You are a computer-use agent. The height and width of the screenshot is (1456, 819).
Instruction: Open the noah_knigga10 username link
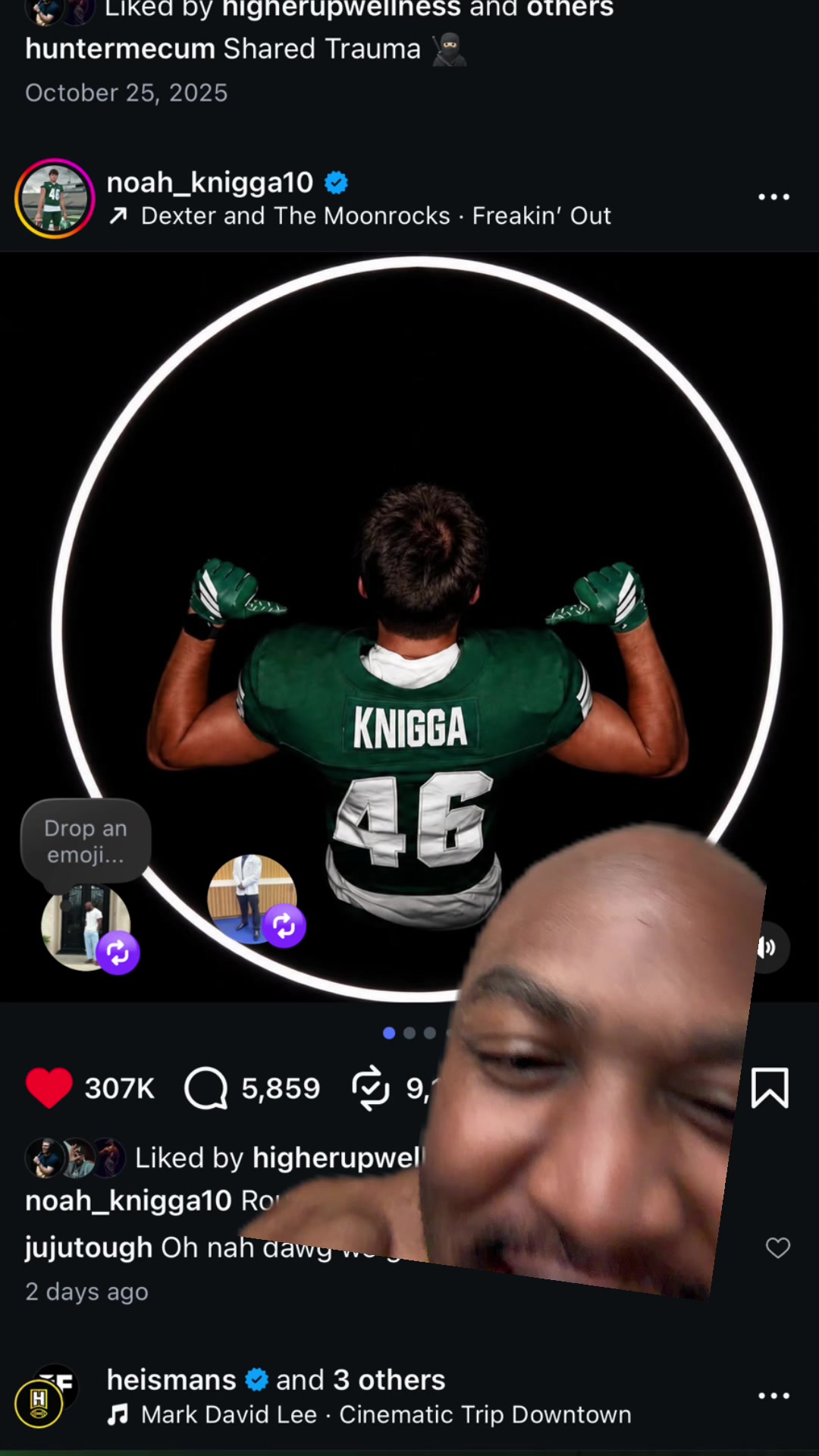click(210, 183)
